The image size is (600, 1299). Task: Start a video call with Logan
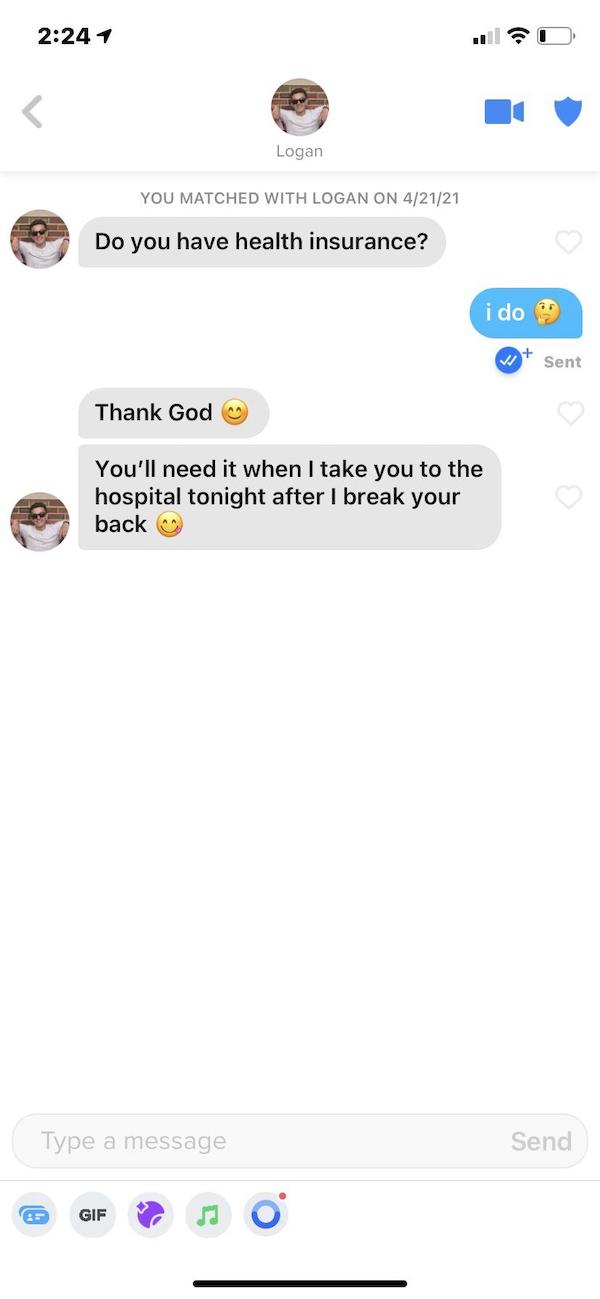504,111
